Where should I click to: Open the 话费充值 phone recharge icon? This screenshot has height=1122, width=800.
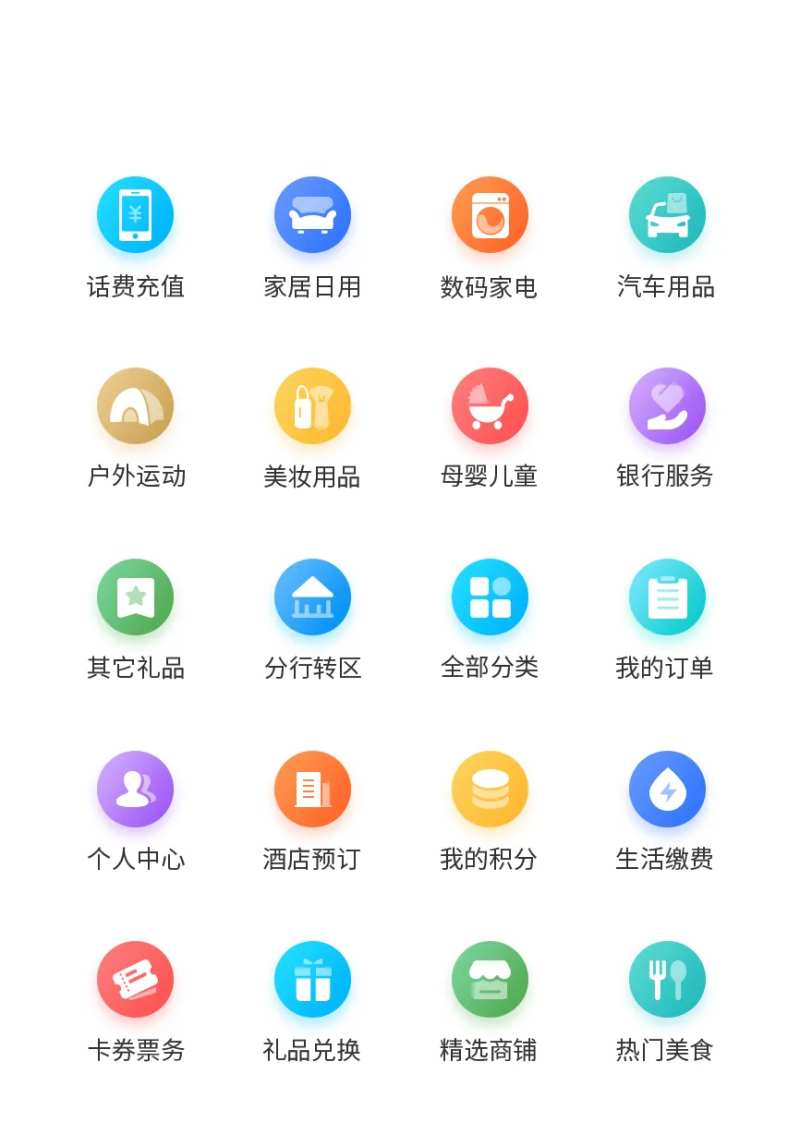(136, 213)
